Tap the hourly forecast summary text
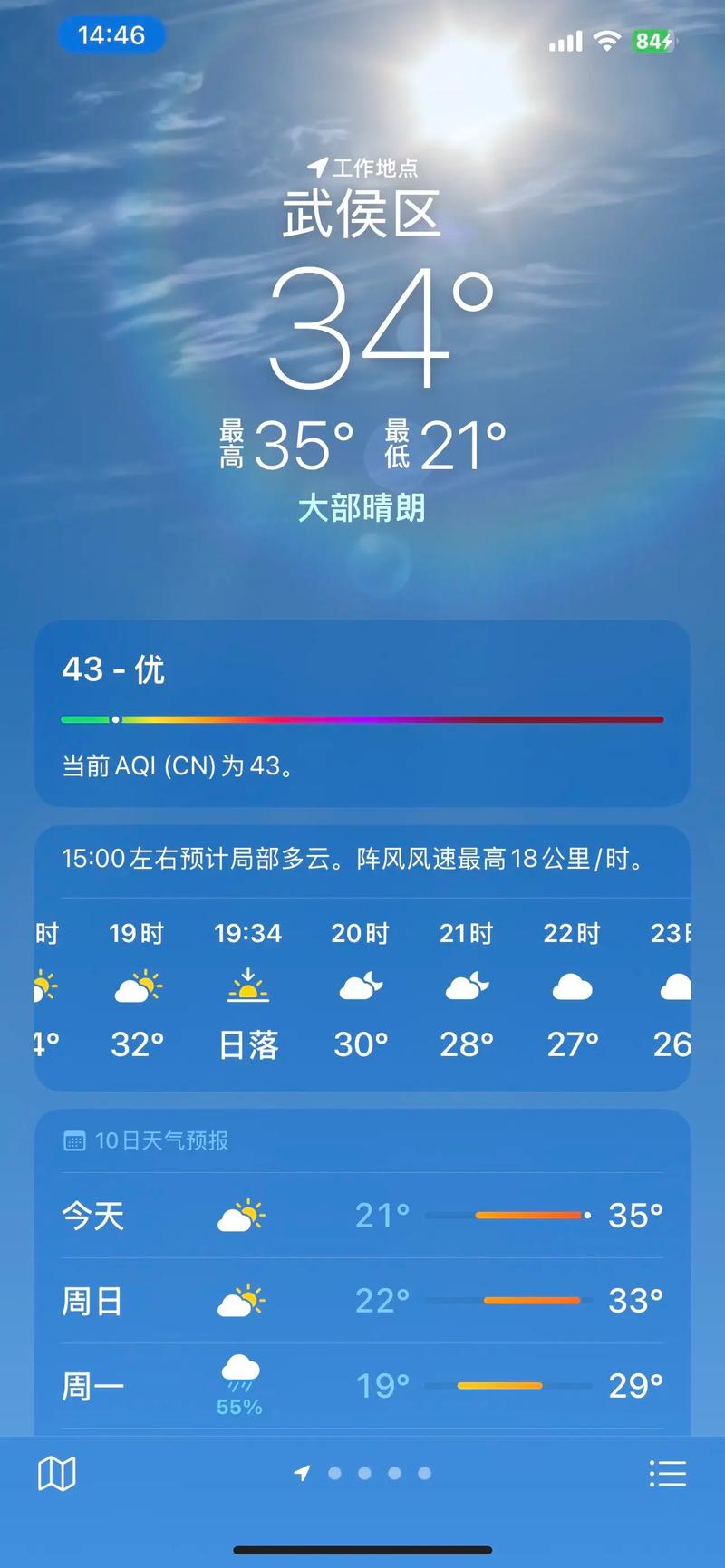Viewport: 725px width, 1568px height. [362, 861]
